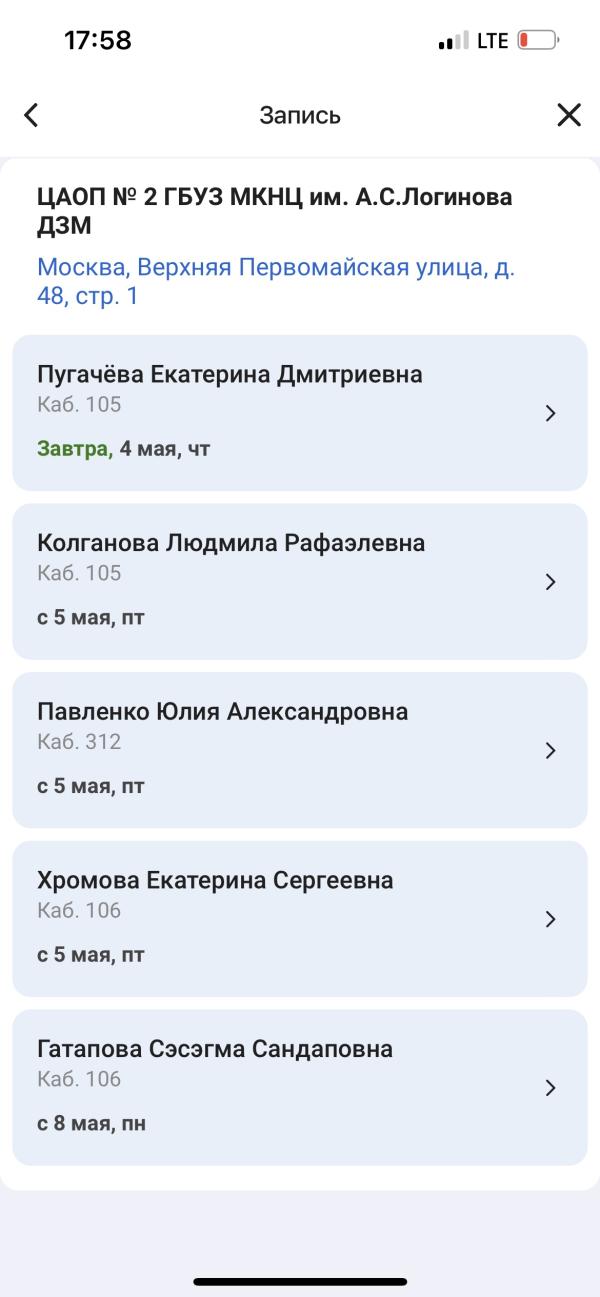Select doctor Пугачёва Екатерина Дмитриевна

(299, 413)
